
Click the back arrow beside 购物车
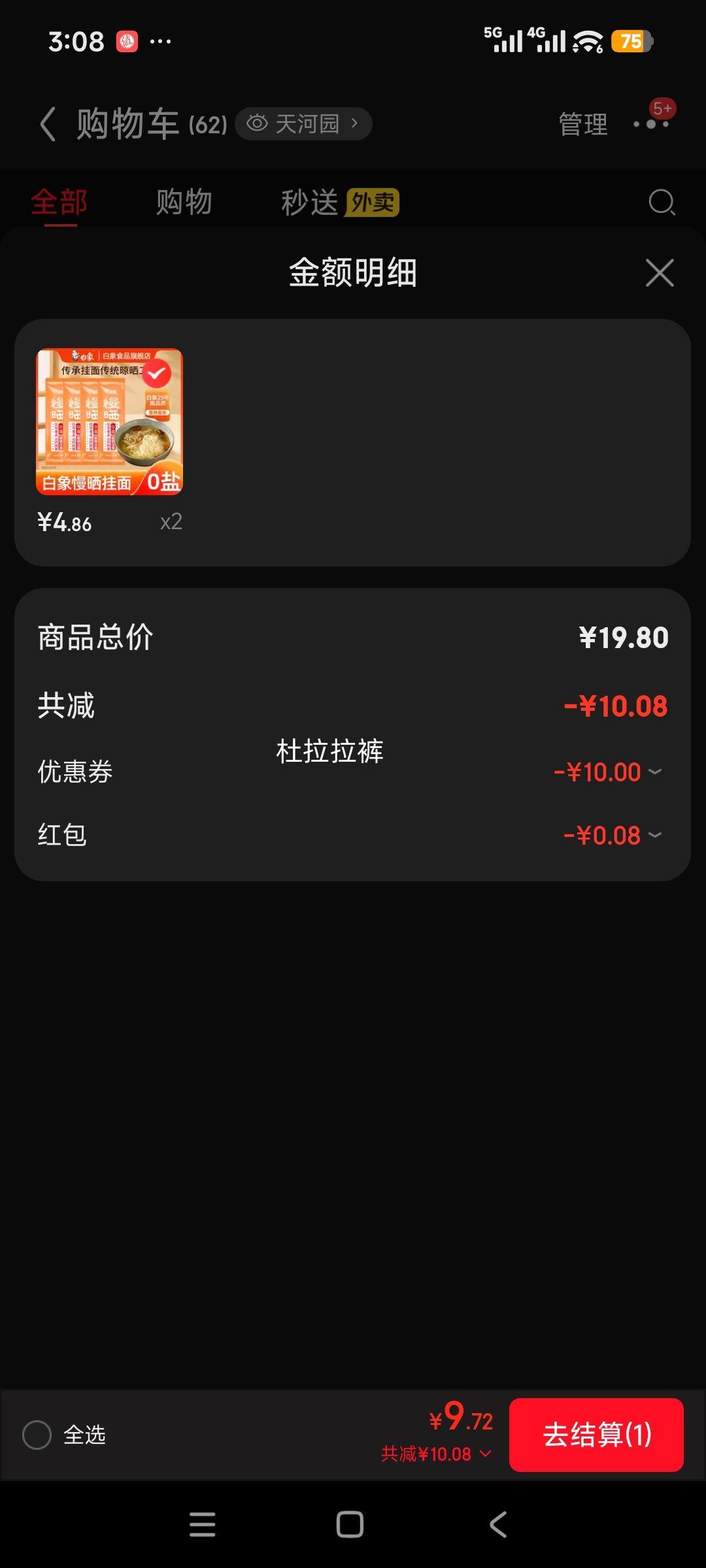pos(47,123)
